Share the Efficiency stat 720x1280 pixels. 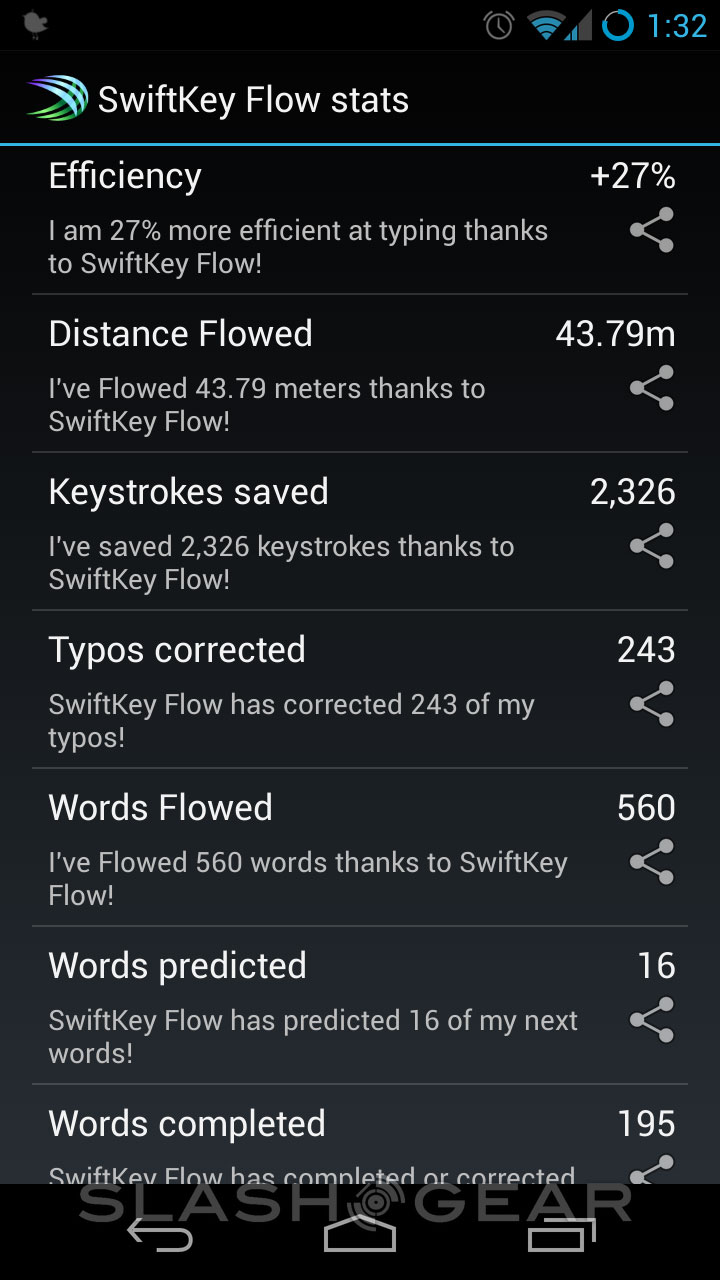(x=651, y=230)
